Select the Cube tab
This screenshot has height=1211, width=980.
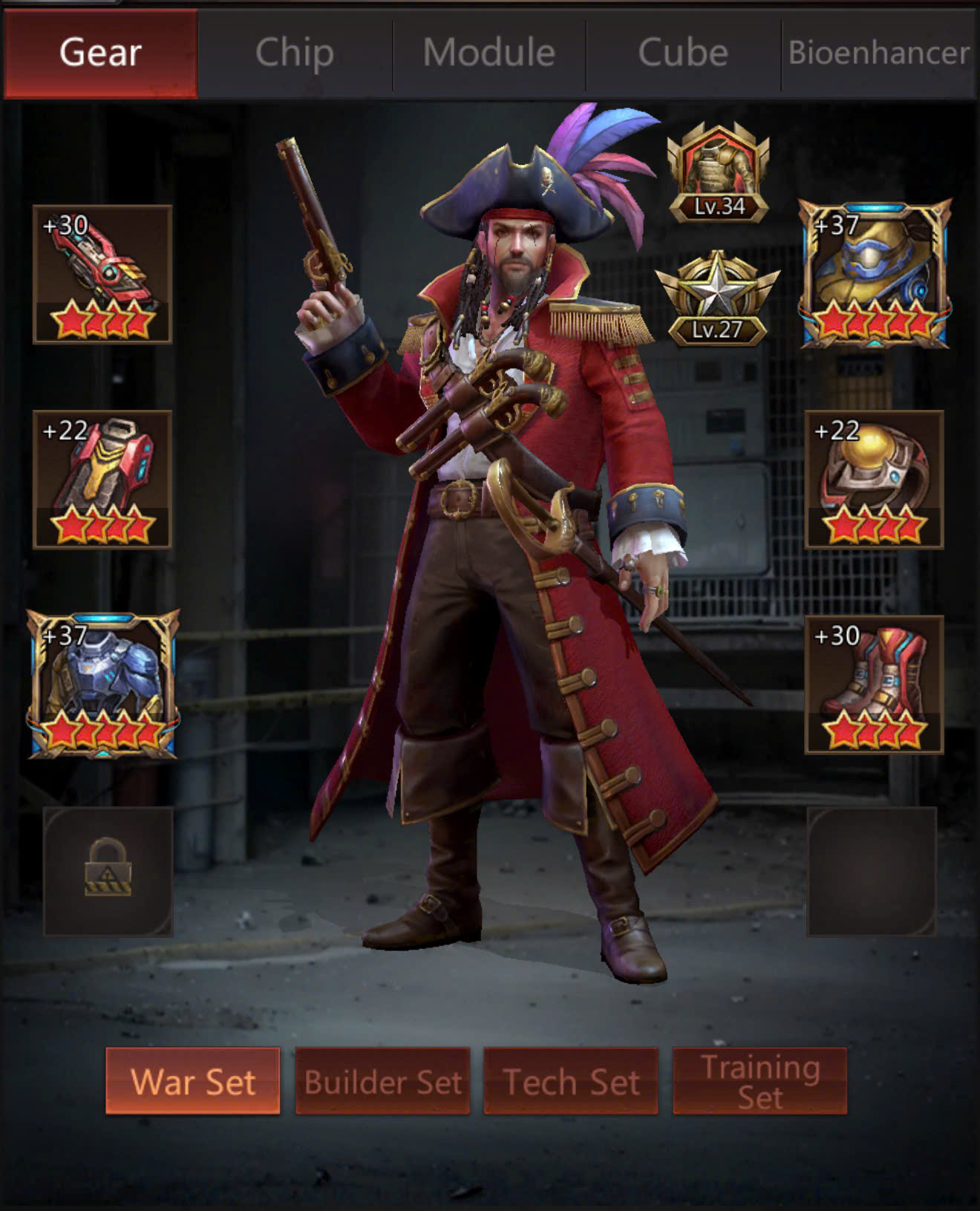[683, 53]
